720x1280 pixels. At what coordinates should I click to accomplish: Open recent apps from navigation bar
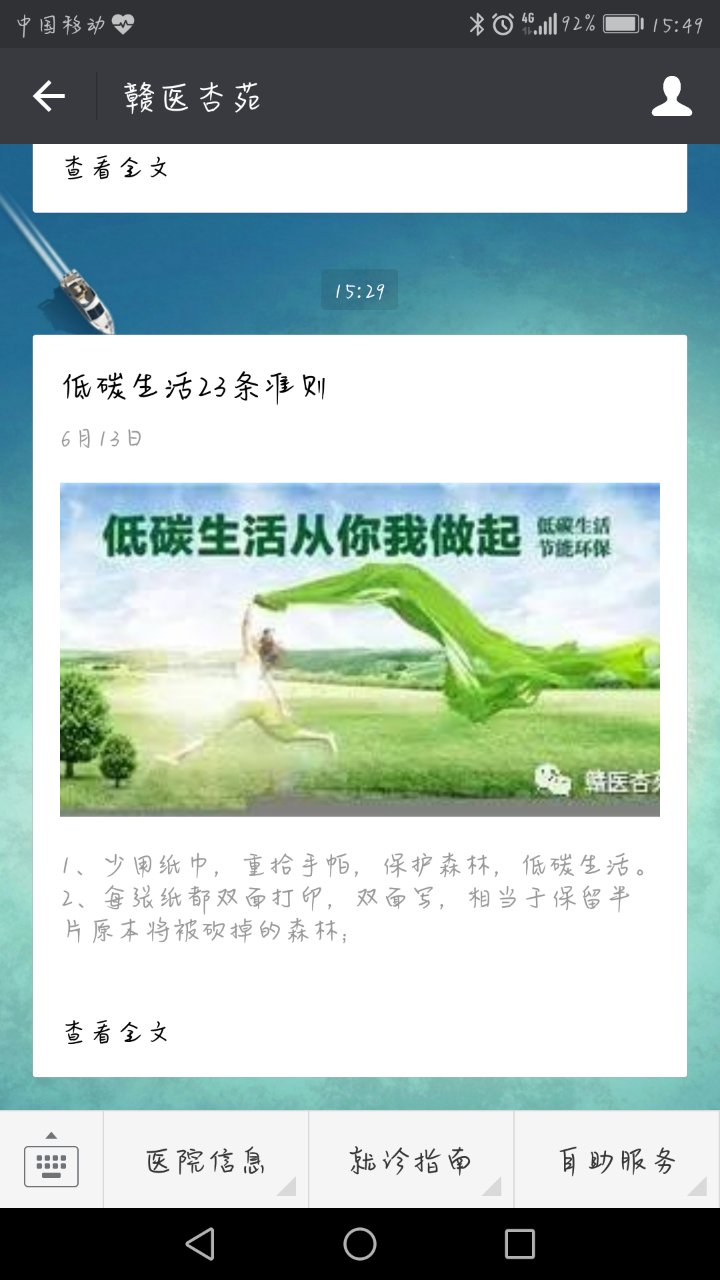point(520,1244)
